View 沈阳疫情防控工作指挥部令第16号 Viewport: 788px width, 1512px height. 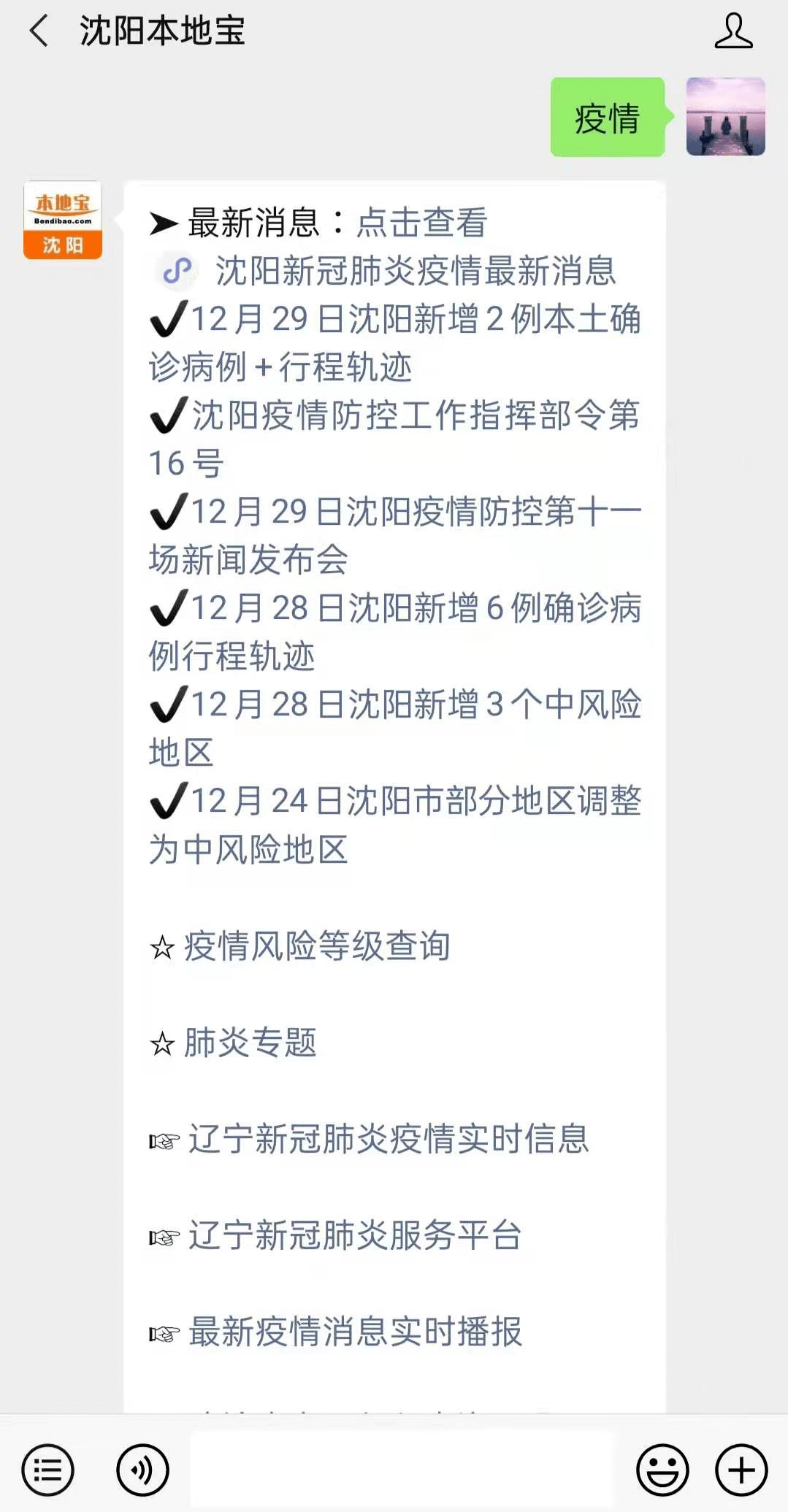[x=394, y=438]
